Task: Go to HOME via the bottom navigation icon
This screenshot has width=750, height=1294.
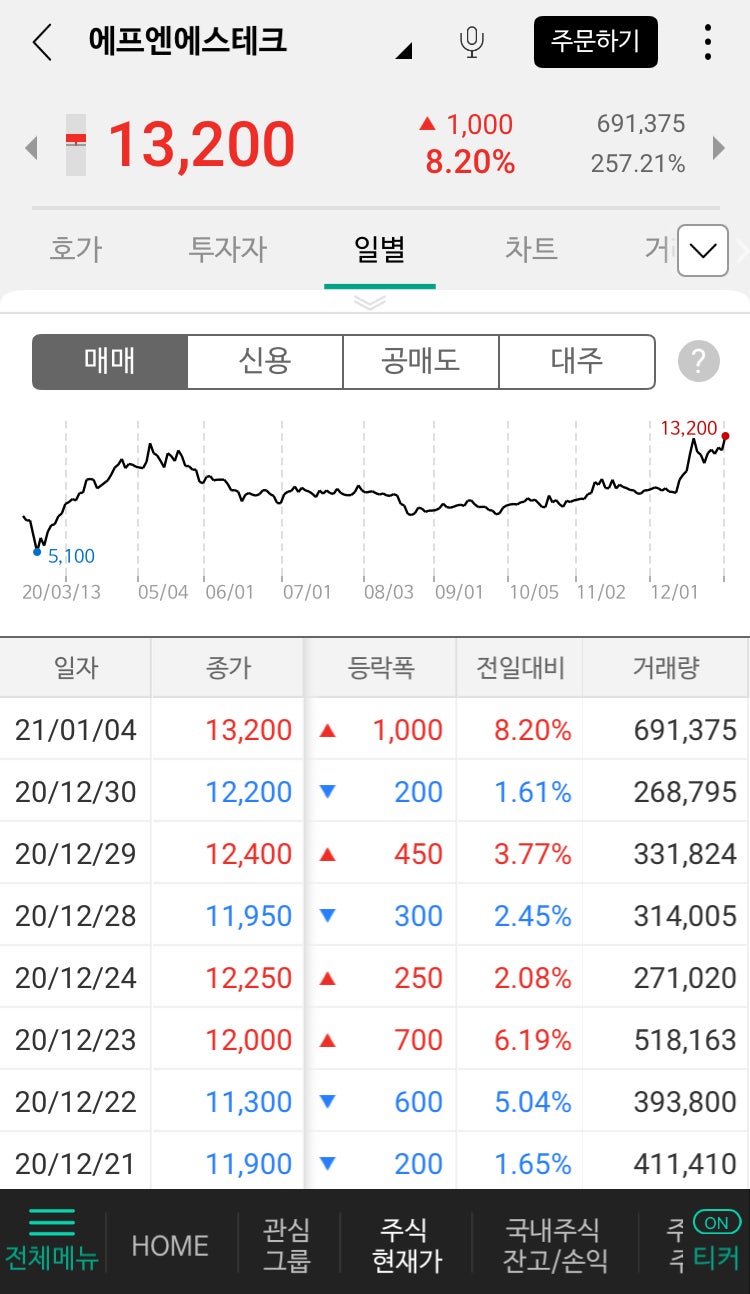Action: (168, 1243)
